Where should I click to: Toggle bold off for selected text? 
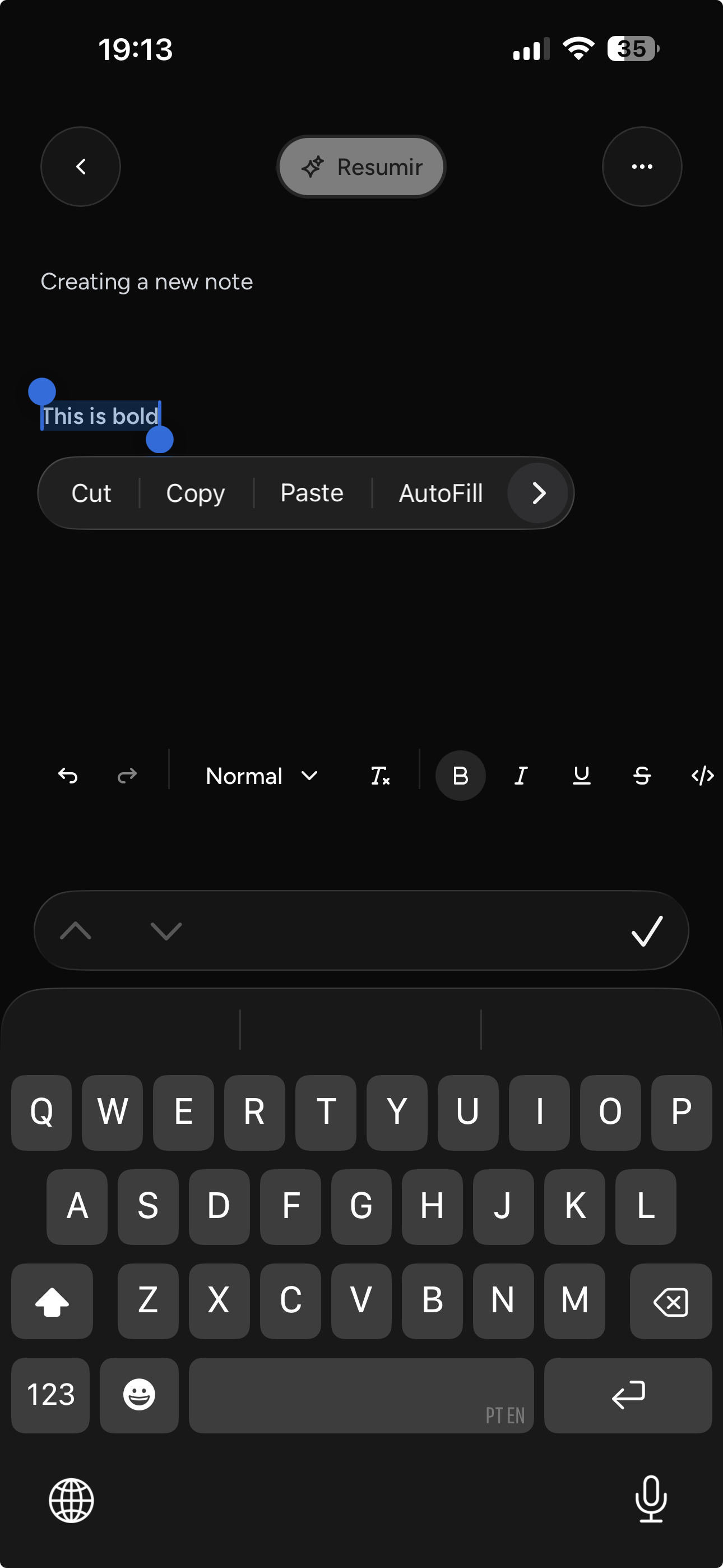(x=461, y=776)
